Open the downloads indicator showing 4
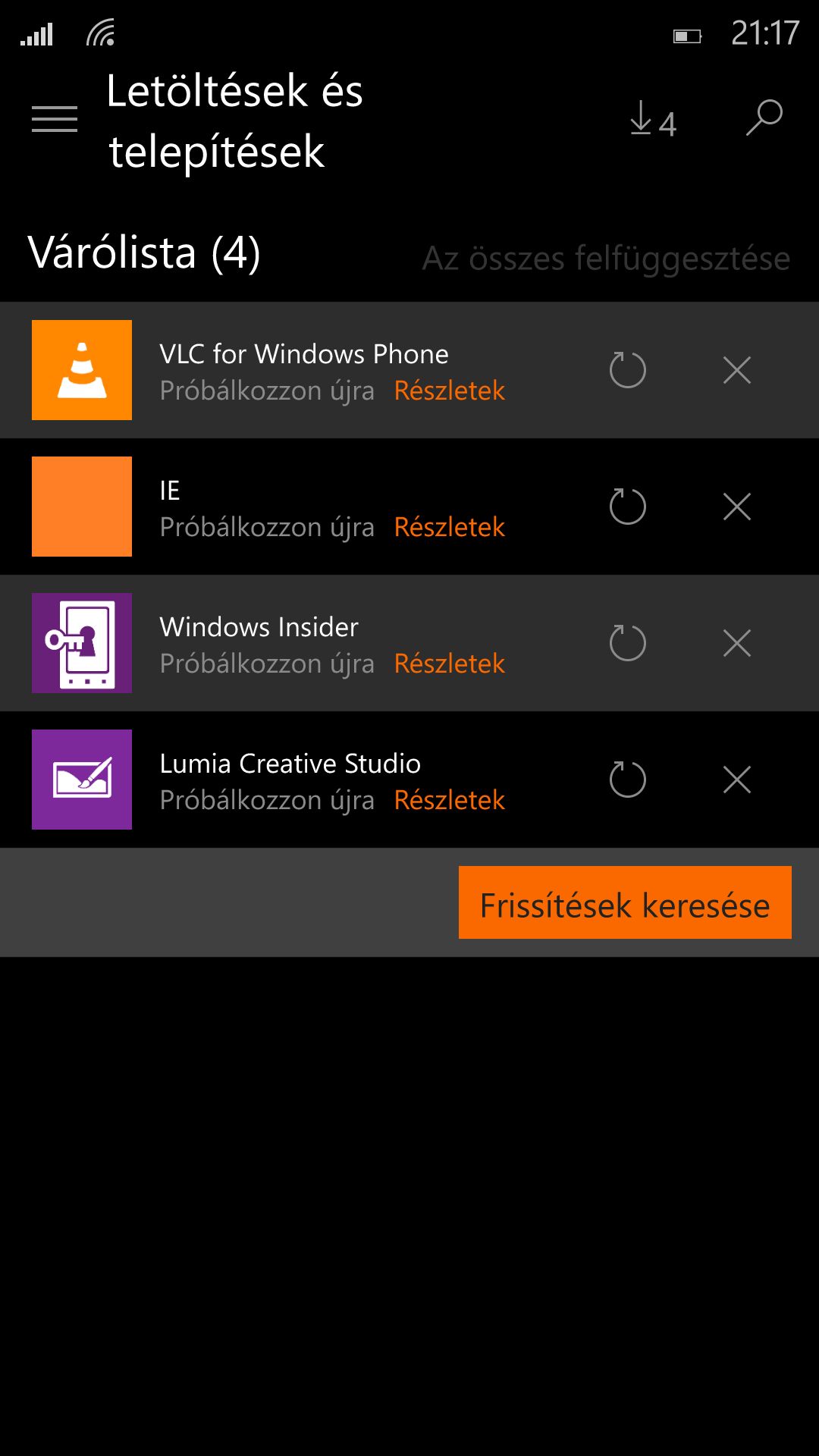Viewport: 819px width, 1456px height. (x=653, y=120)
